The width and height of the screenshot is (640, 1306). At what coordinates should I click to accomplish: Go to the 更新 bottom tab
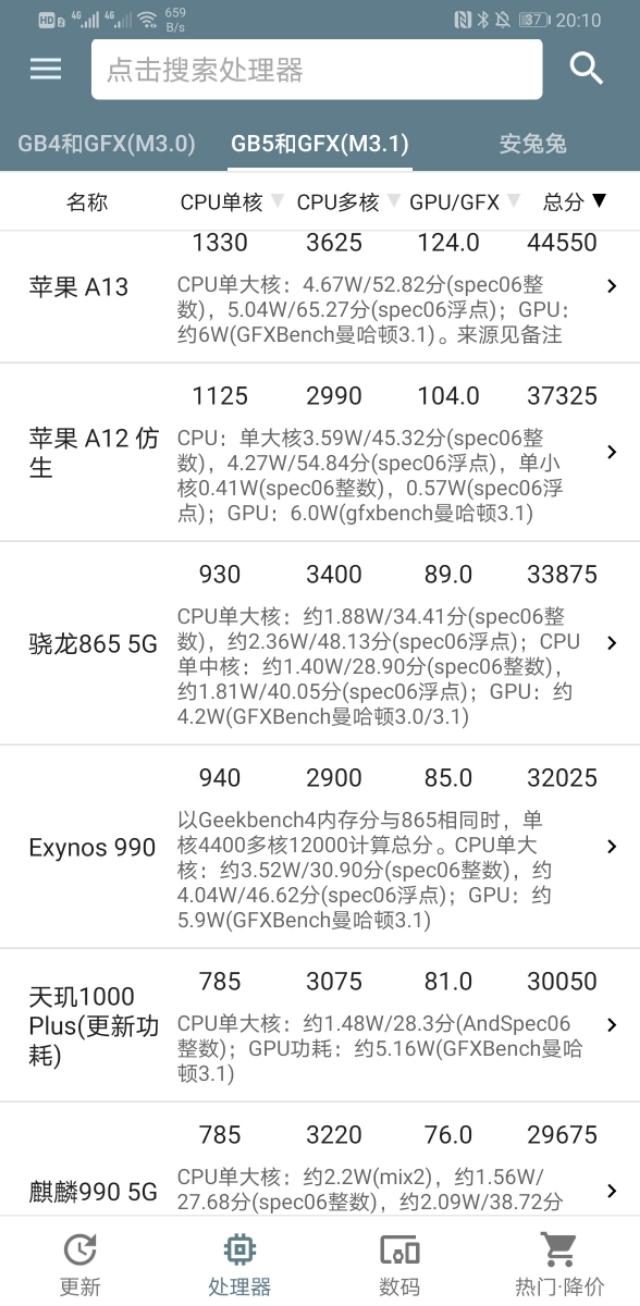pos(80,1264)
